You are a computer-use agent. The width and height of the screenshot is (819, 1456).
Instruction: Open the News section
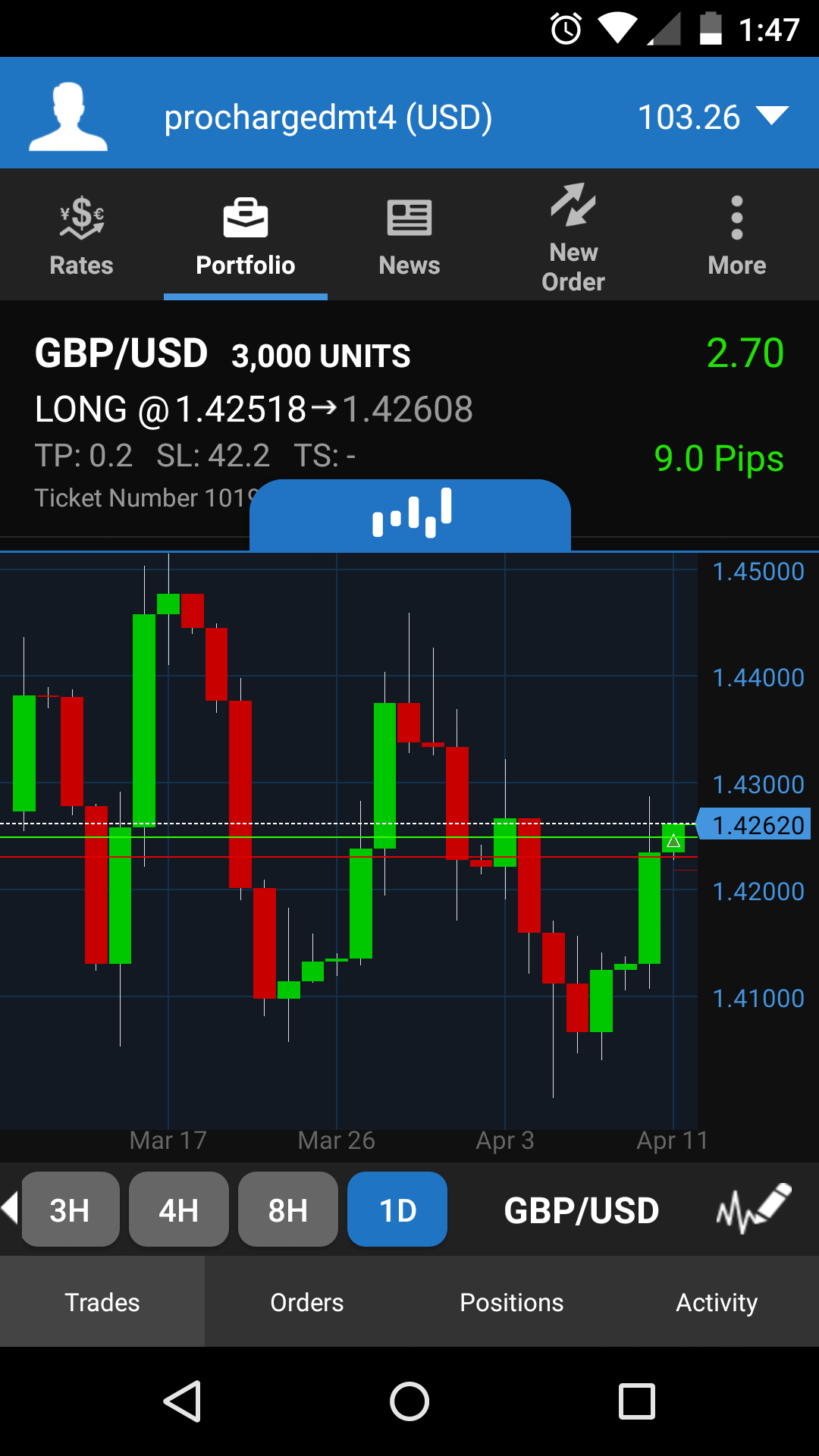[x=409, y=236]
